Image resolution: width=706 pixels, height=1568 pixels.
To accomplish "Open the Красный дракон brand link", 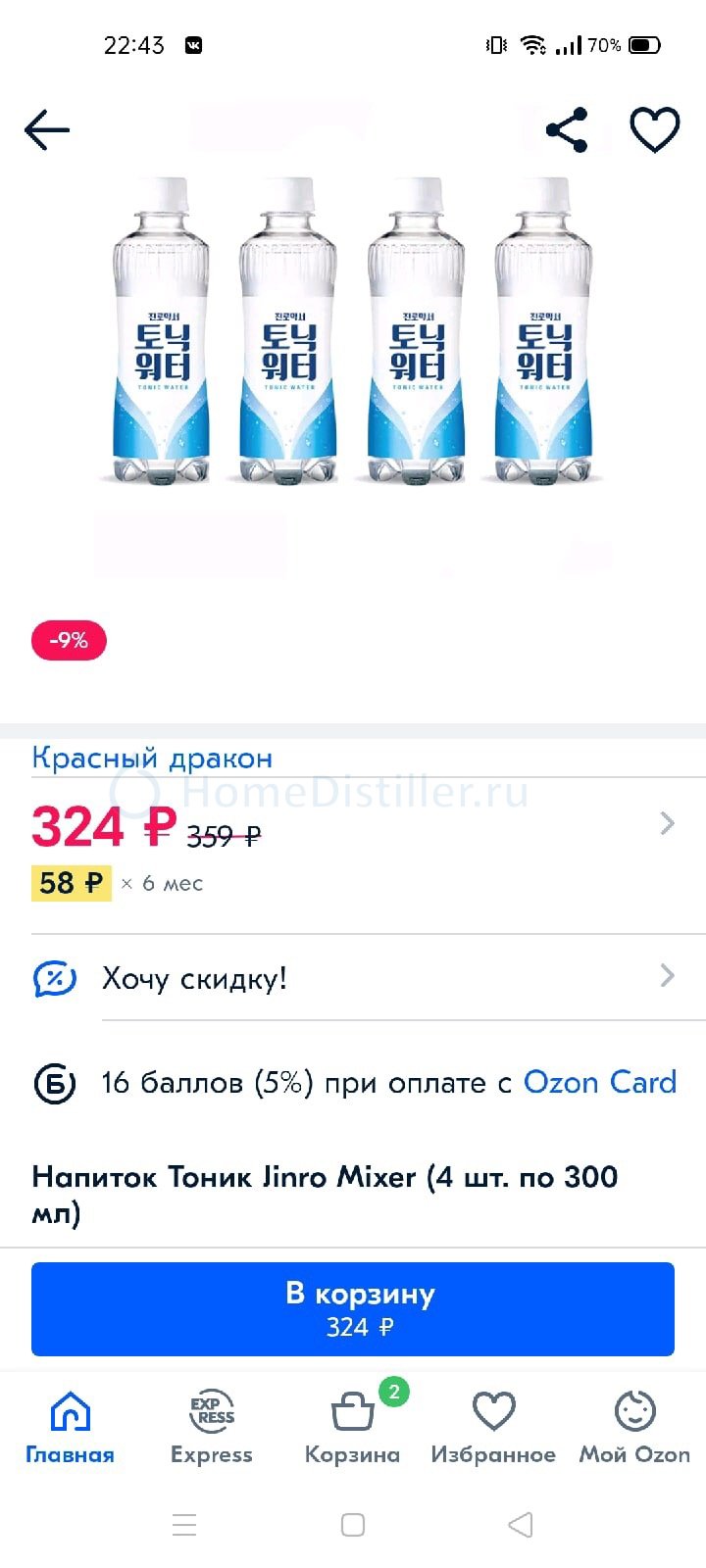I will pyautogui.click(x=152, y=758).
